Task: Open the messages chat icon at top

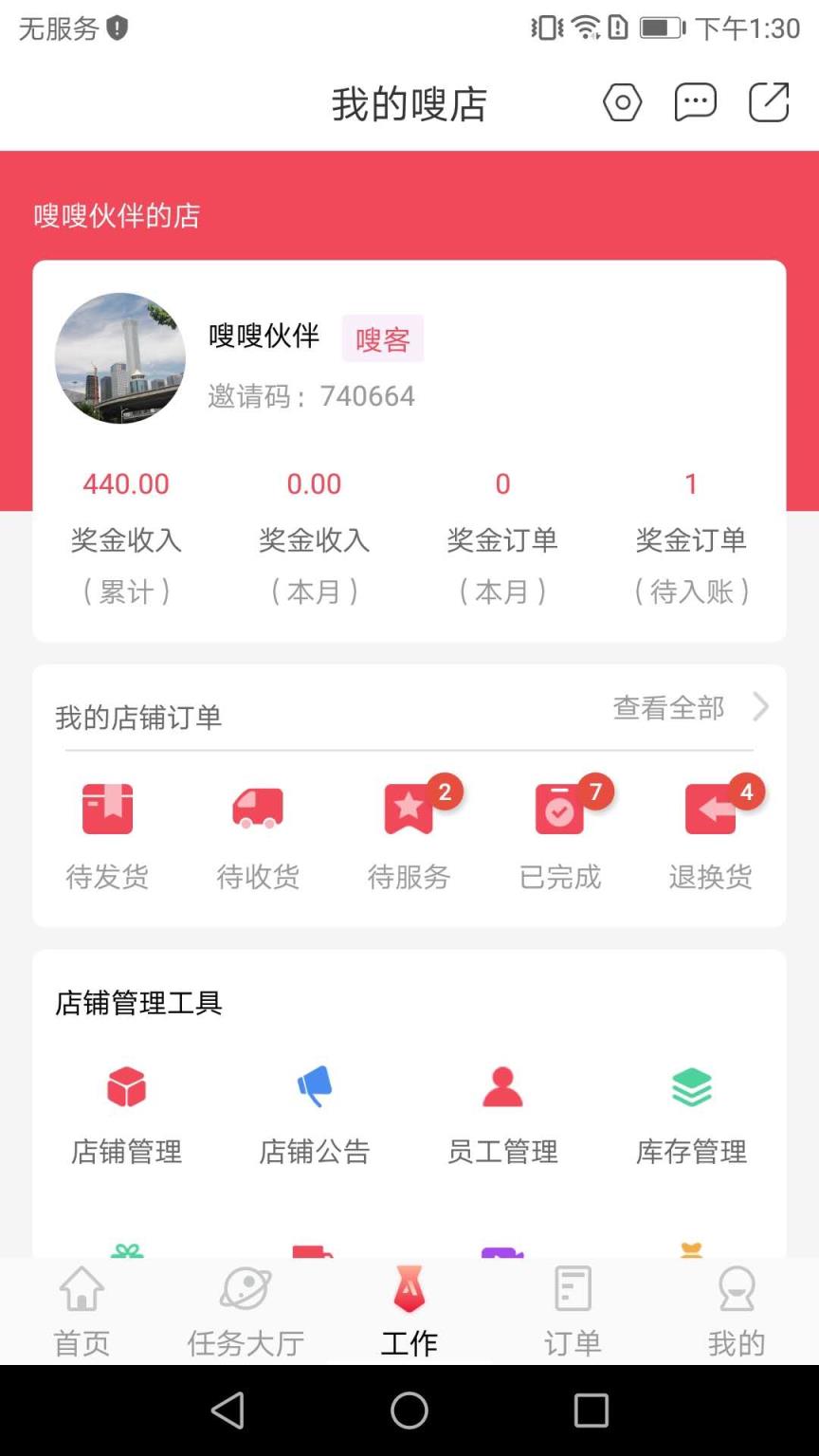Action: (696, 102)
